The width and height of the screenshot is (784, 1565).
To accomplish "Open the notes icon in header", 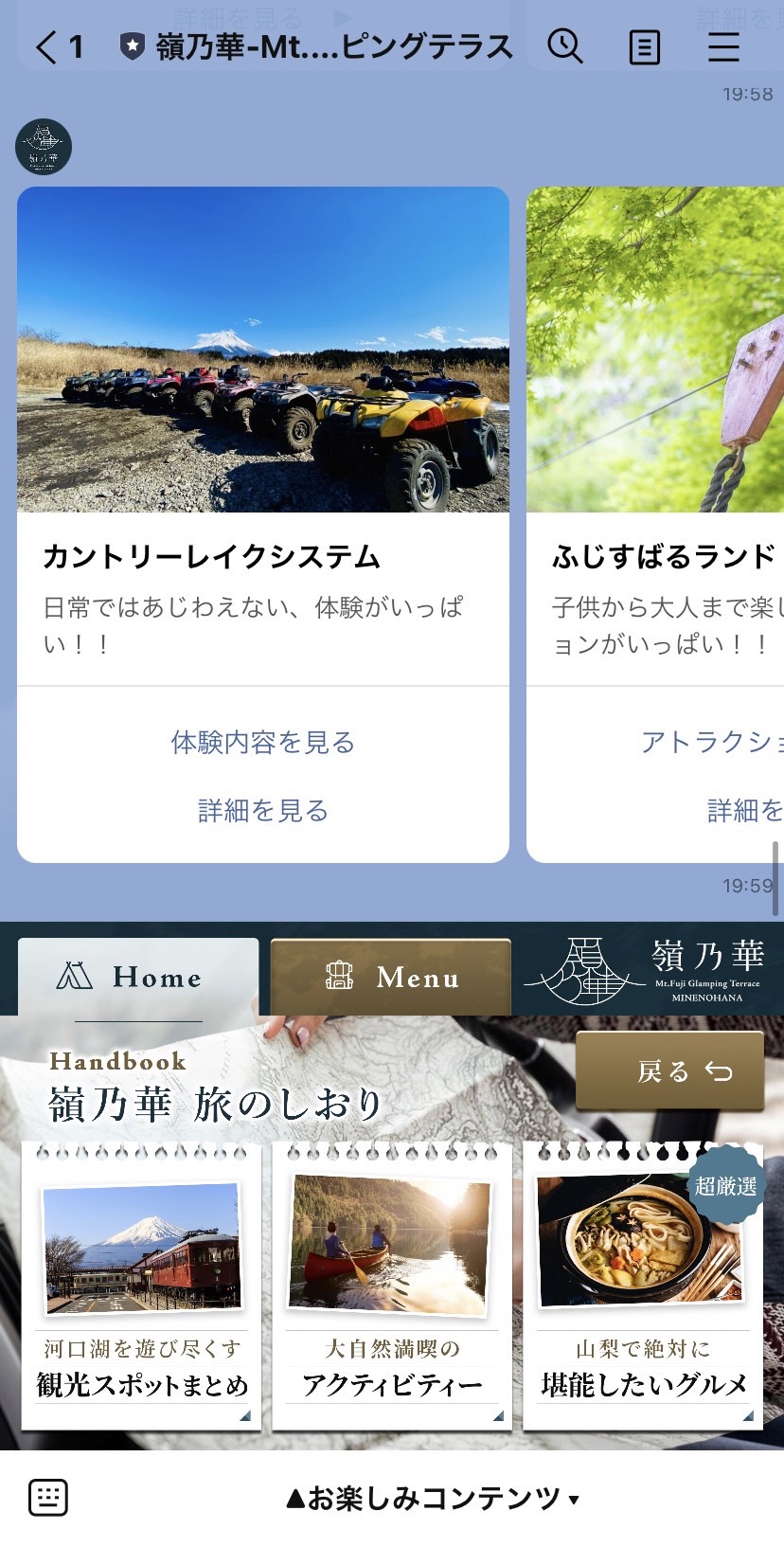I will click(x=645, y=46).
